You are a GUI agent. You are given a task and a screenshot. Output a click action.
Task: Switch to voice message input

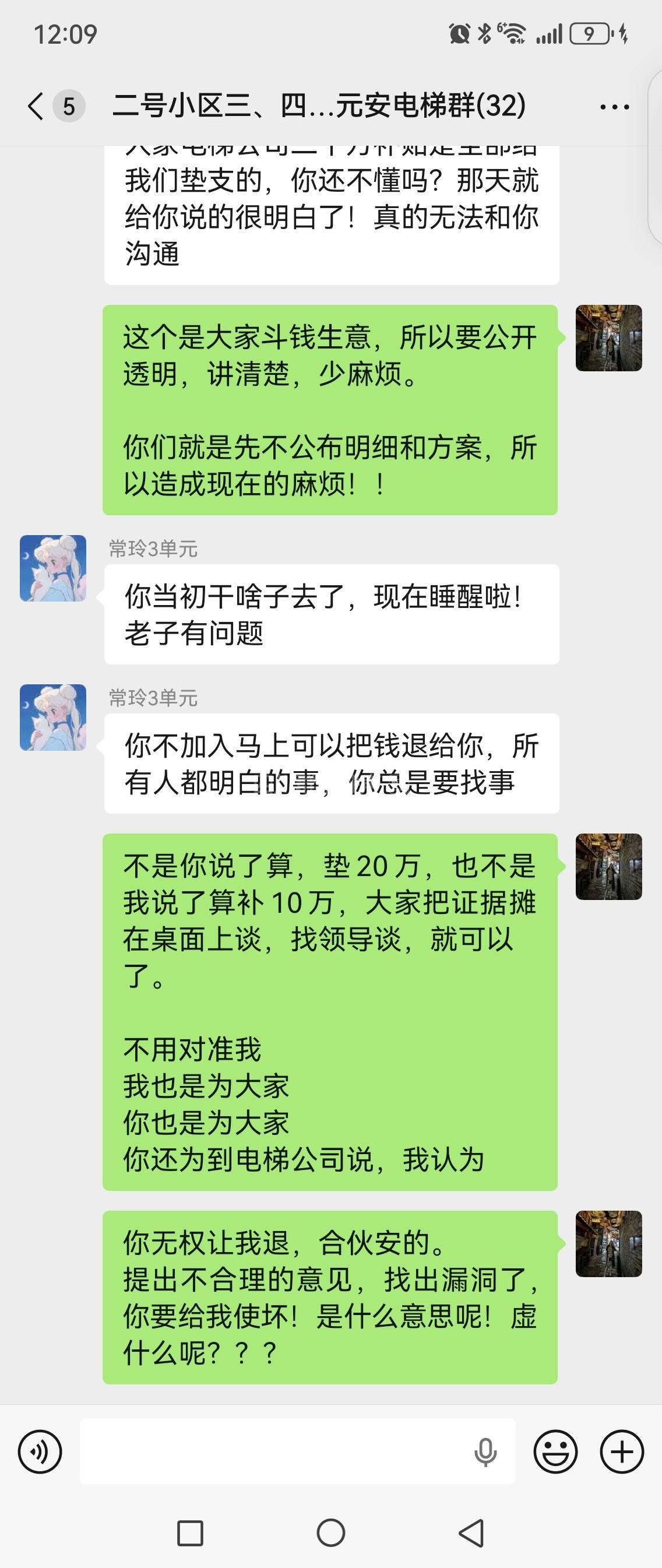(x=40, y=1452)
